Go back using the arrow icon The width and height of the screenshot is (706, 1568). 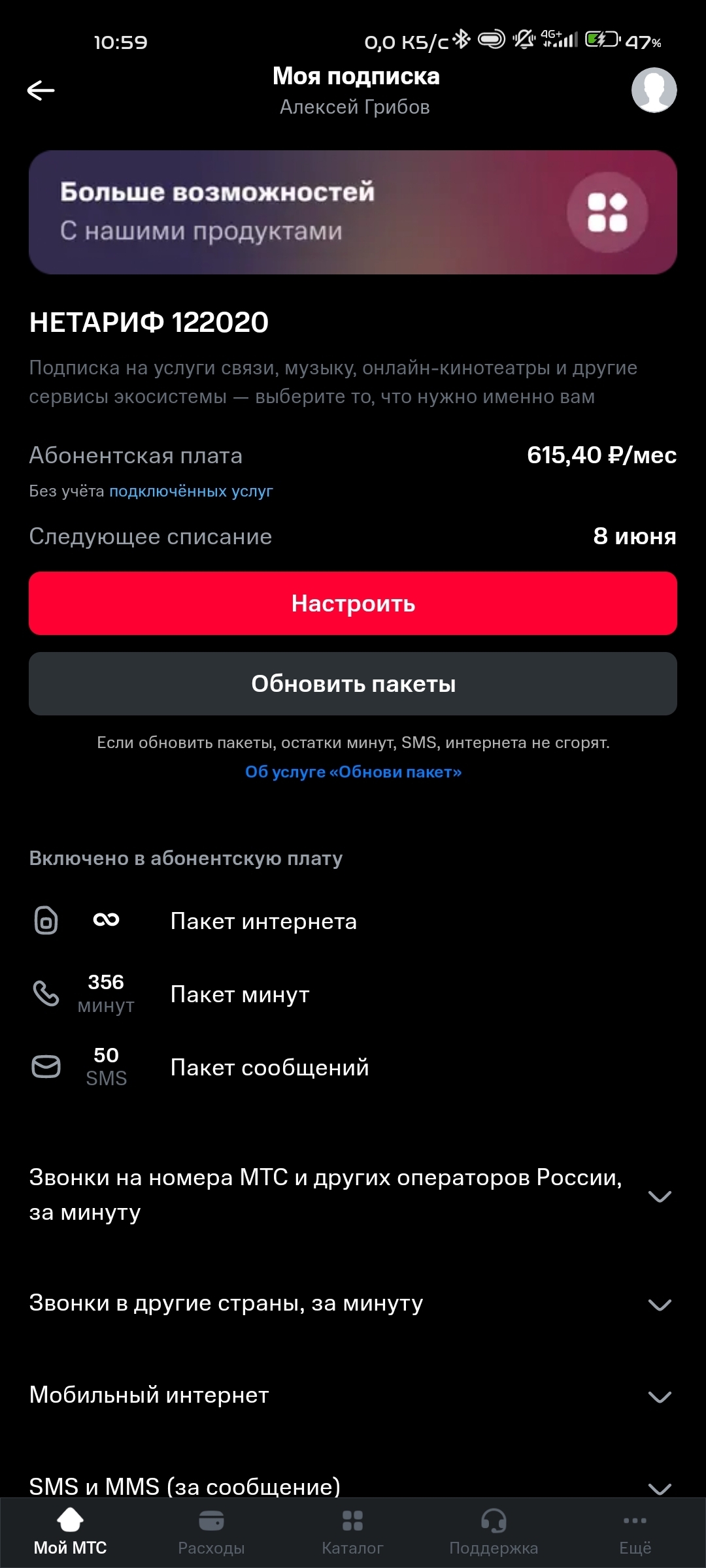tap(41, 90)
